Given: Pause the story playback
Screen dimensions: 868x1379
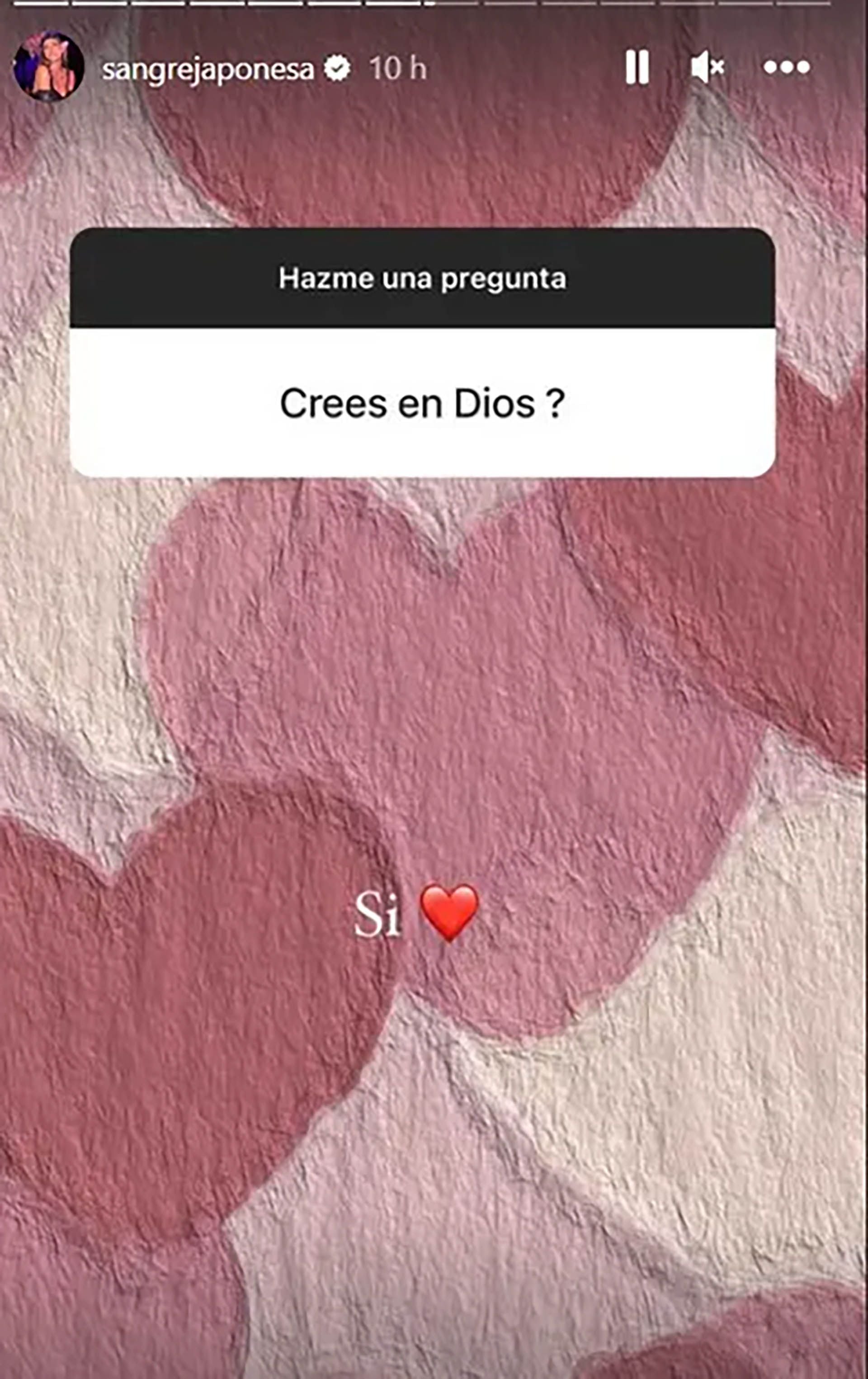Looking at the screenshot, I should tap(637, 67).
